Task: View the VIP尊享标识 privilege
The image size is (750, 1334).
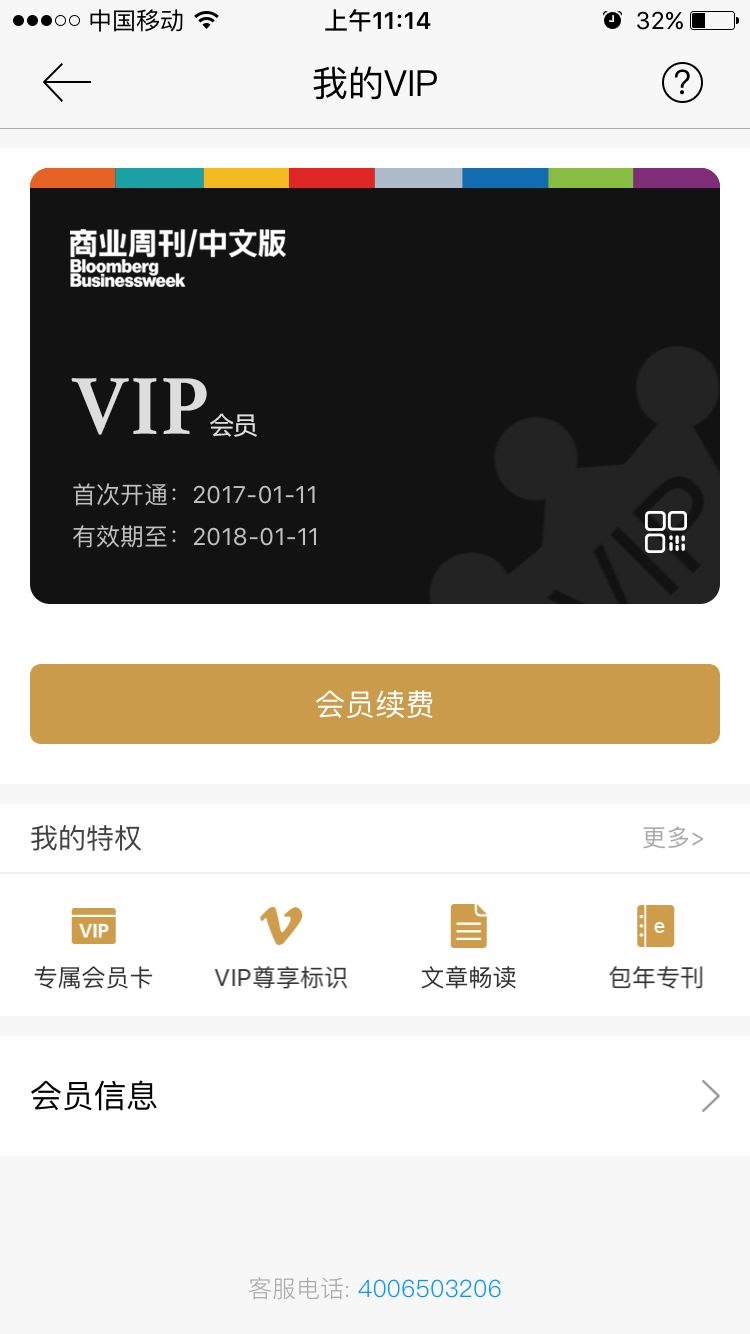Action: (281, 945)
